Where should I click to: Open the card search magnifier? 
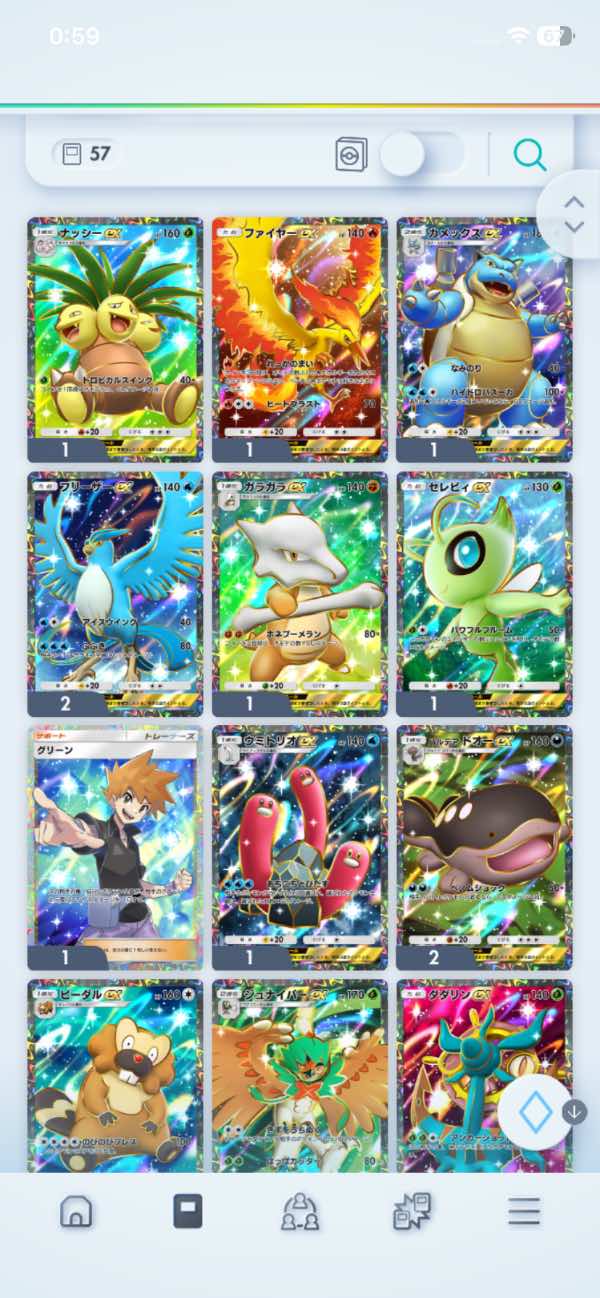(529, 154)
